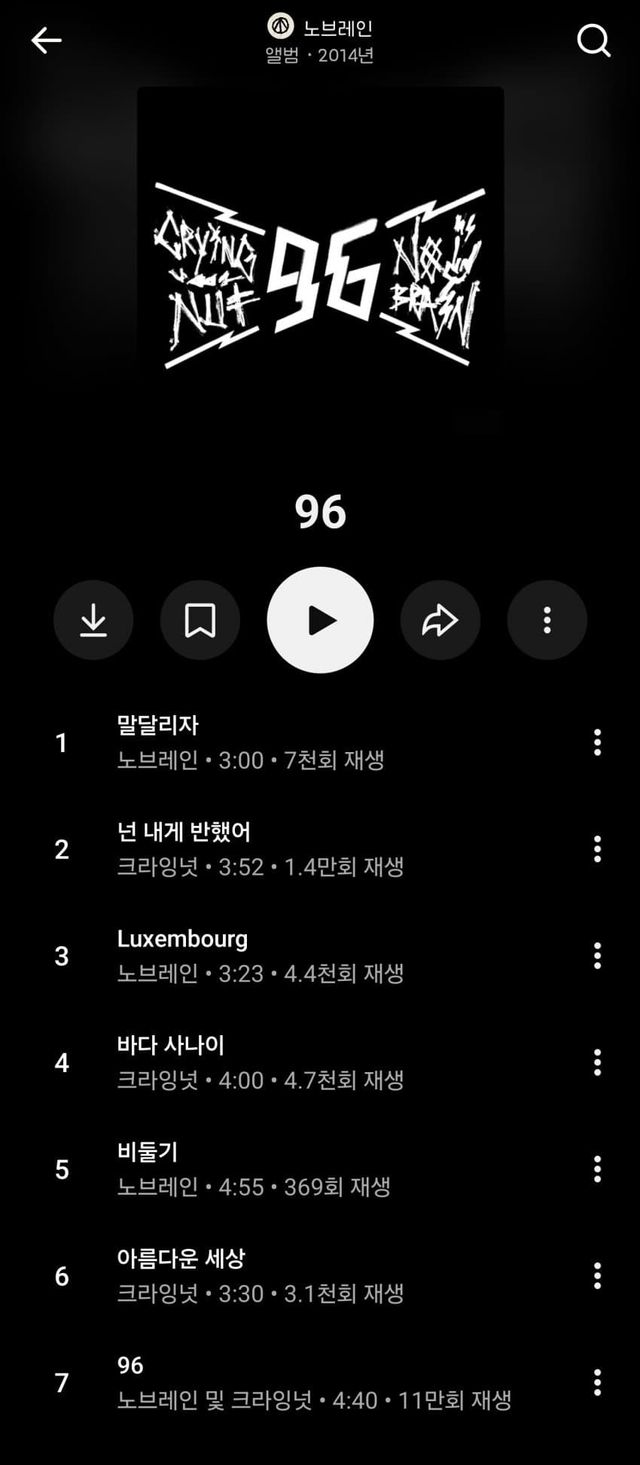This screenshot has height=1465, width=640.
Task: Download the album 96
Action: coord(93,621)
